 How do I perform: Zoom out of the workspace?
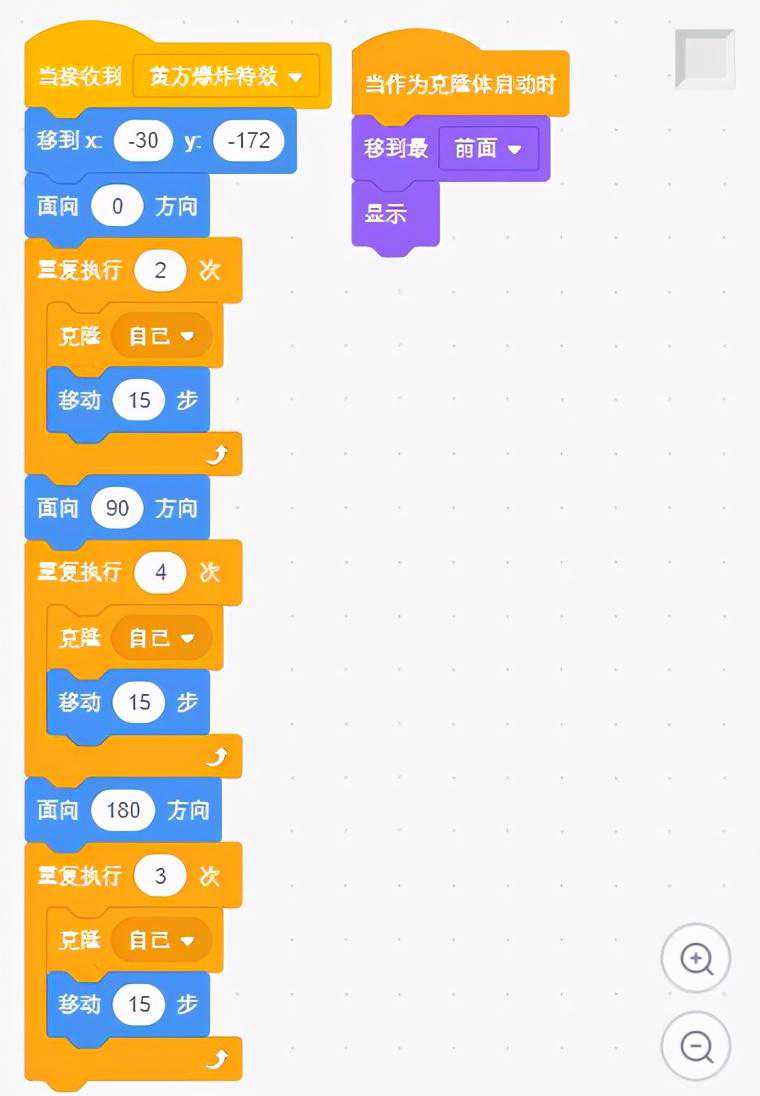point(696,1046)
